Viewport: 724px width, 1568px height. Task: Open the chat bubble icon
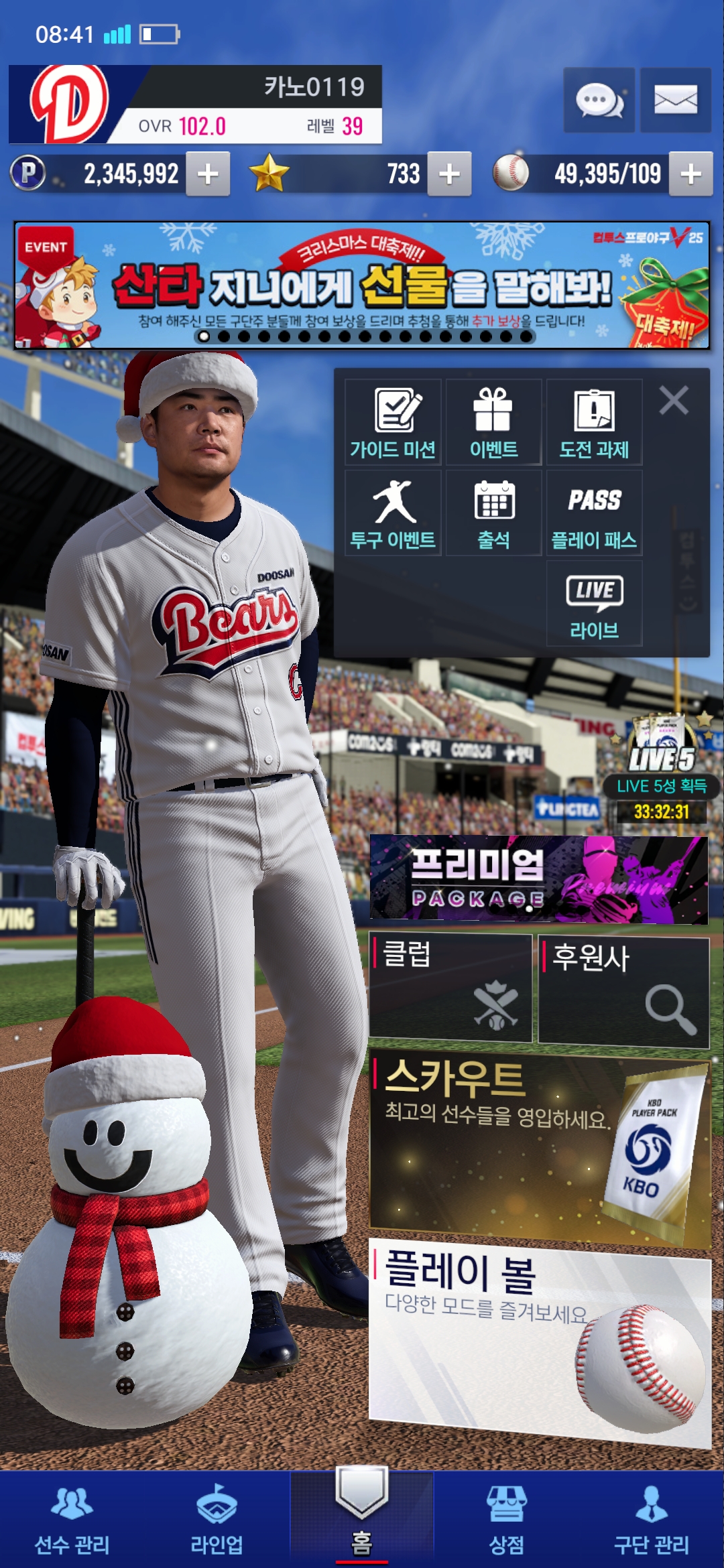599,101
